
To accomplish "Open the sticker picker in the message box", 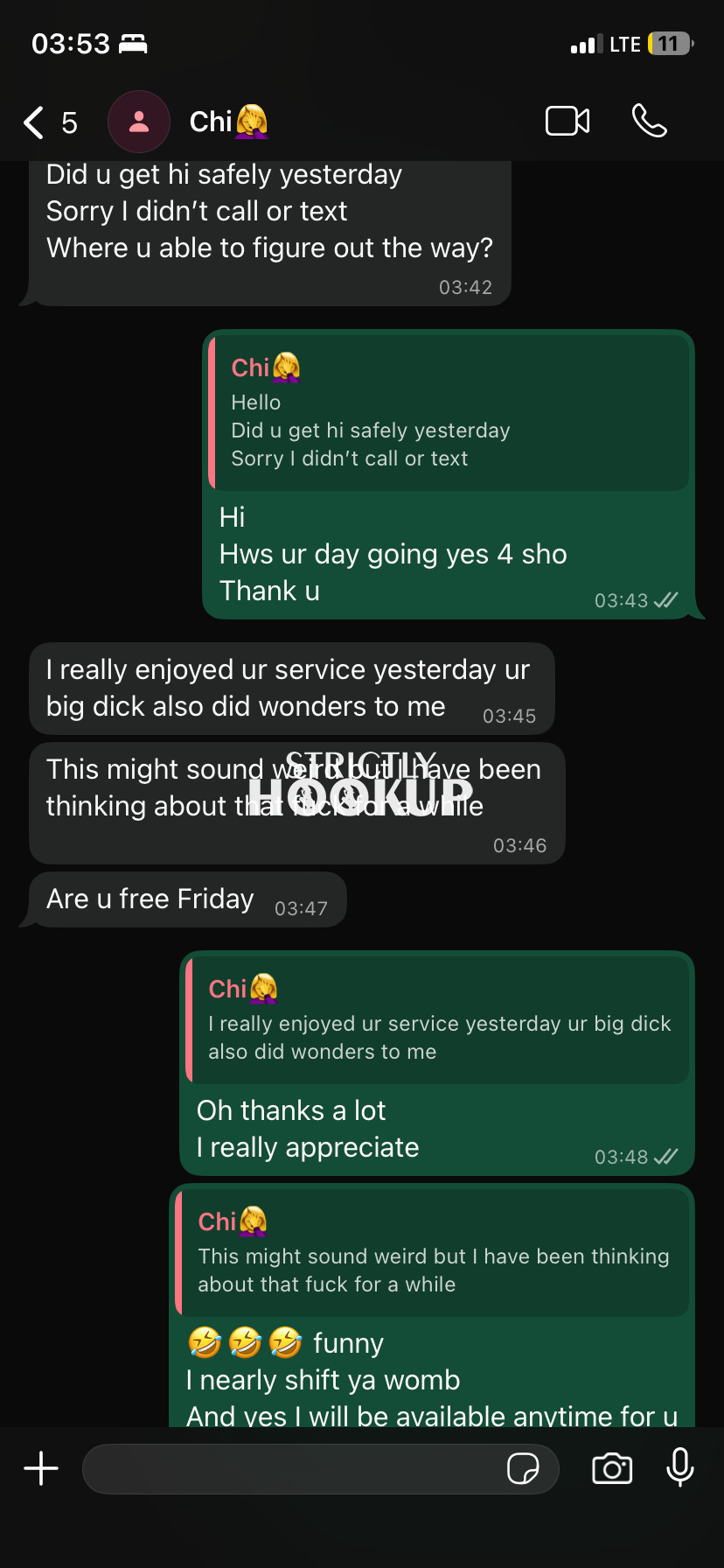I will (523, 1468).
